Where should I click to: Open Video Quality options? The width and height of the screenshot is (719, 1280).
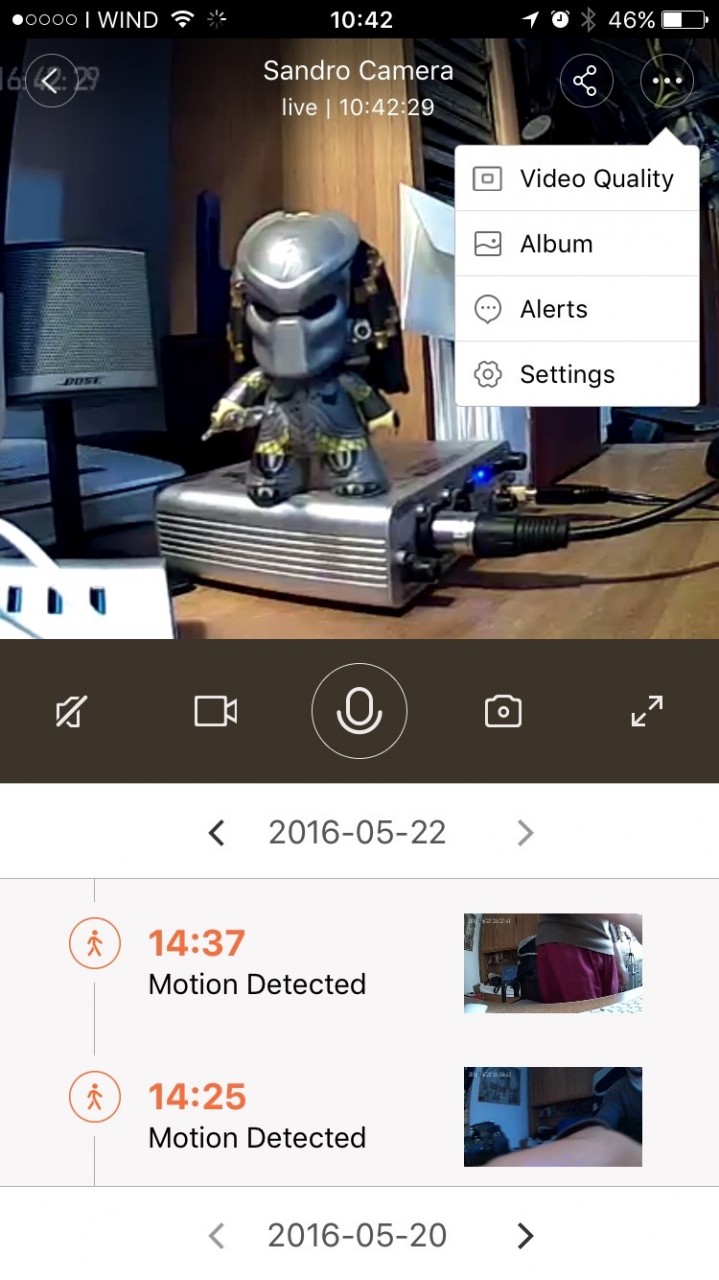(577, 179)
